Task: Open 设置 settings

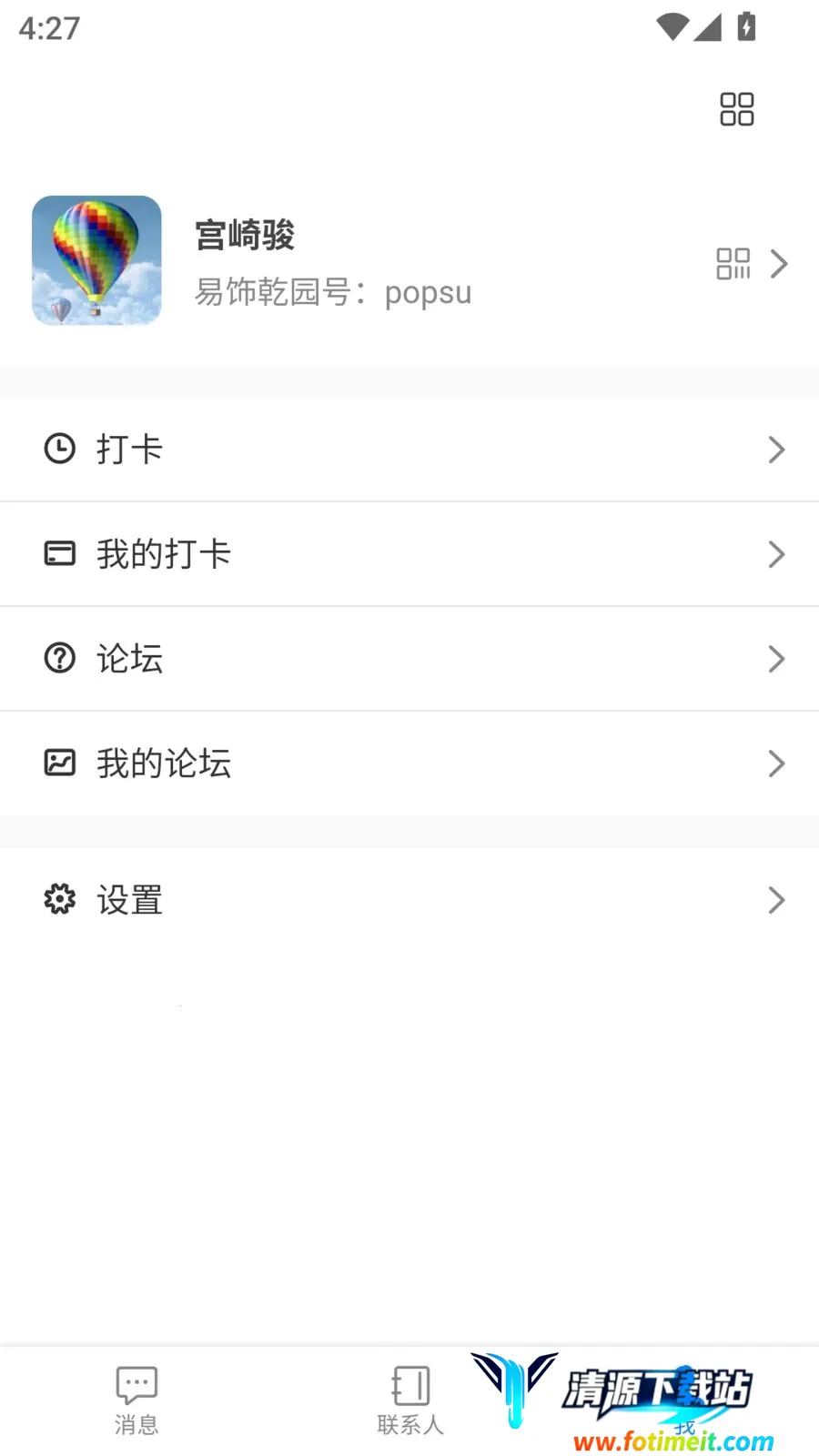Action: 409,900
